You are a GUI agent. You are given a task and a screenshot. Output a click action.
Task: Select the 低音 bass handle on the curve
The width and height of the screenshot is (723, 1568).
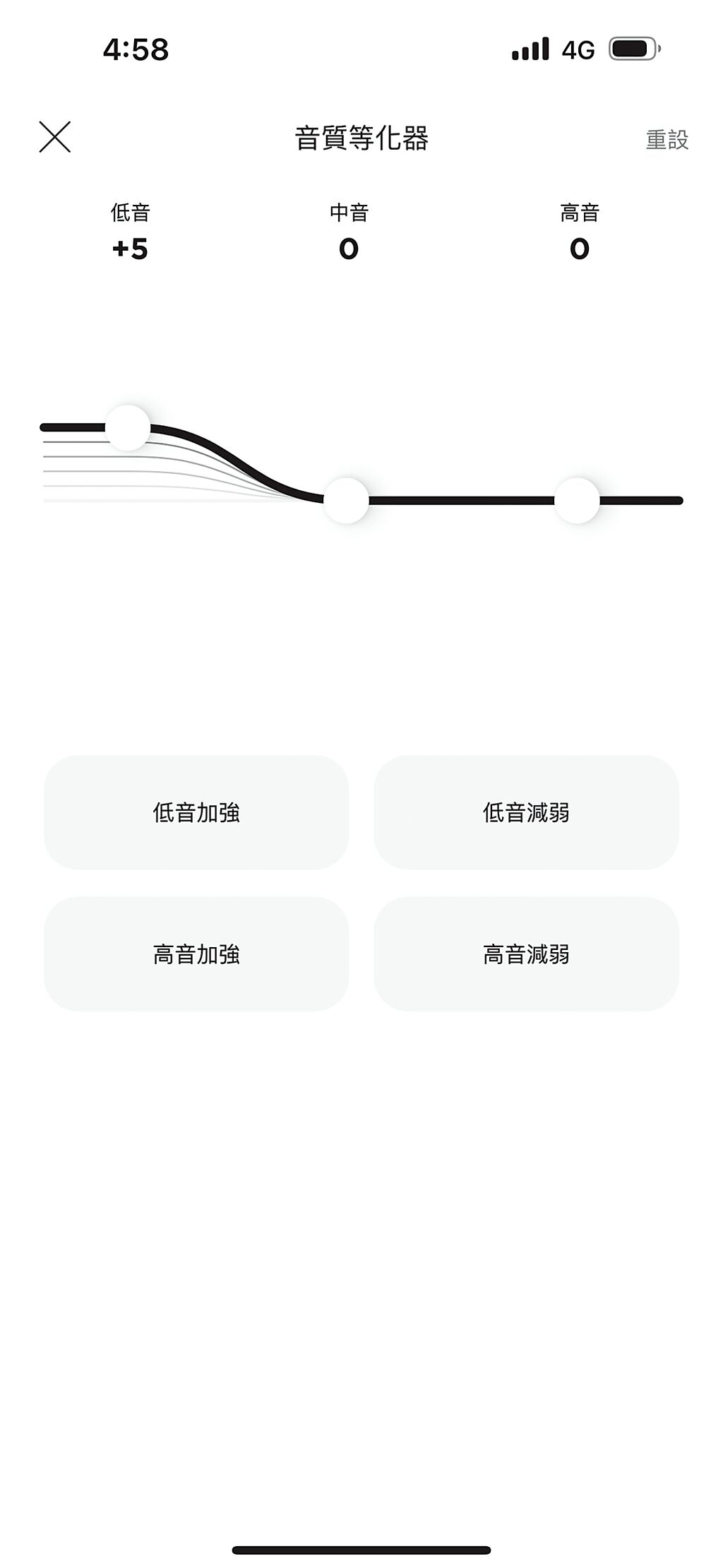130,427
